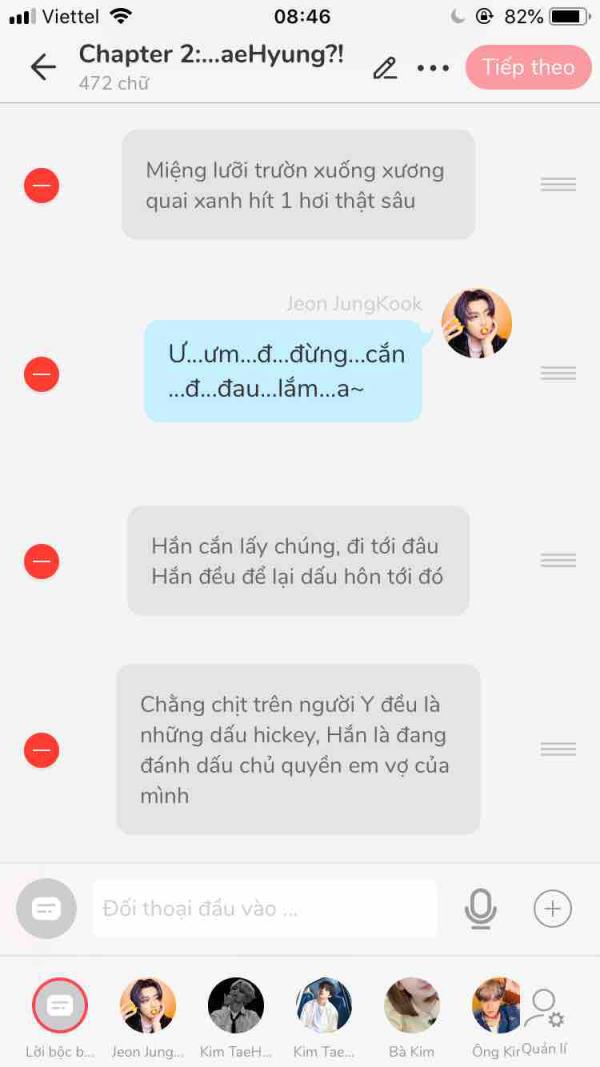This screenshot has height=1067, width=600.
Task: Select the Kim TaeH... character avatar
Action: 236,1006
